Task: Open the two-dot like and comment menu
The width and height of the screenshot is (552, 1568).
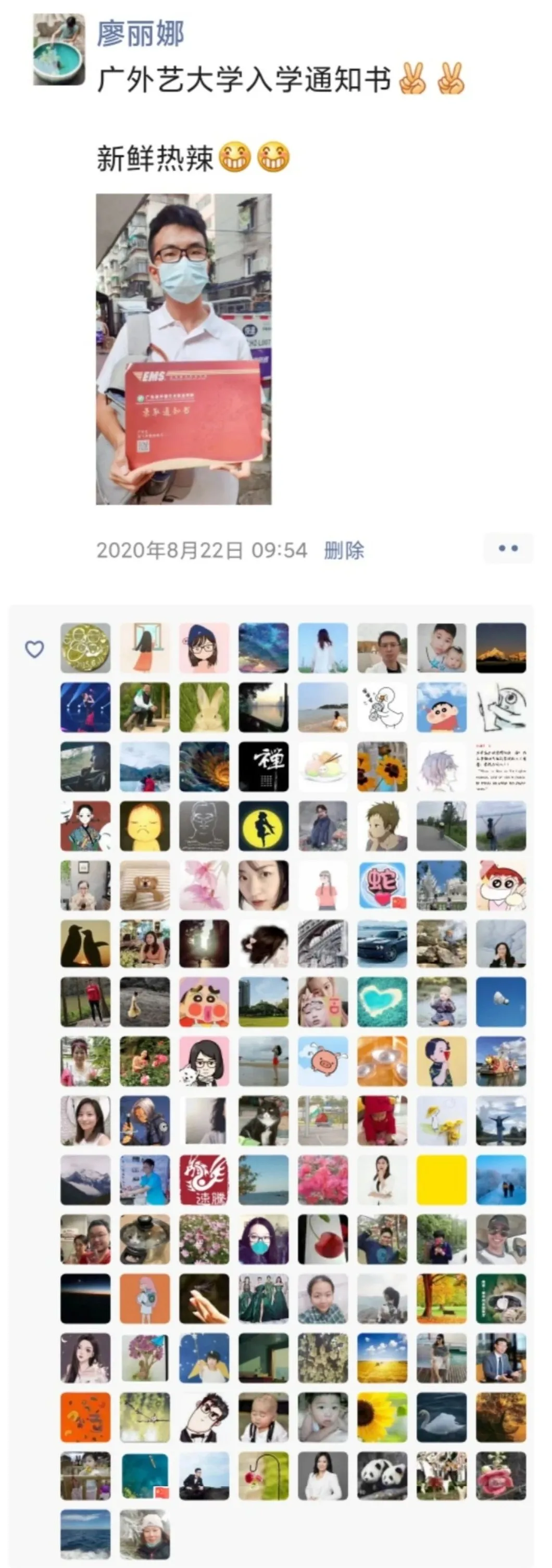Action: tap(508, 548)
